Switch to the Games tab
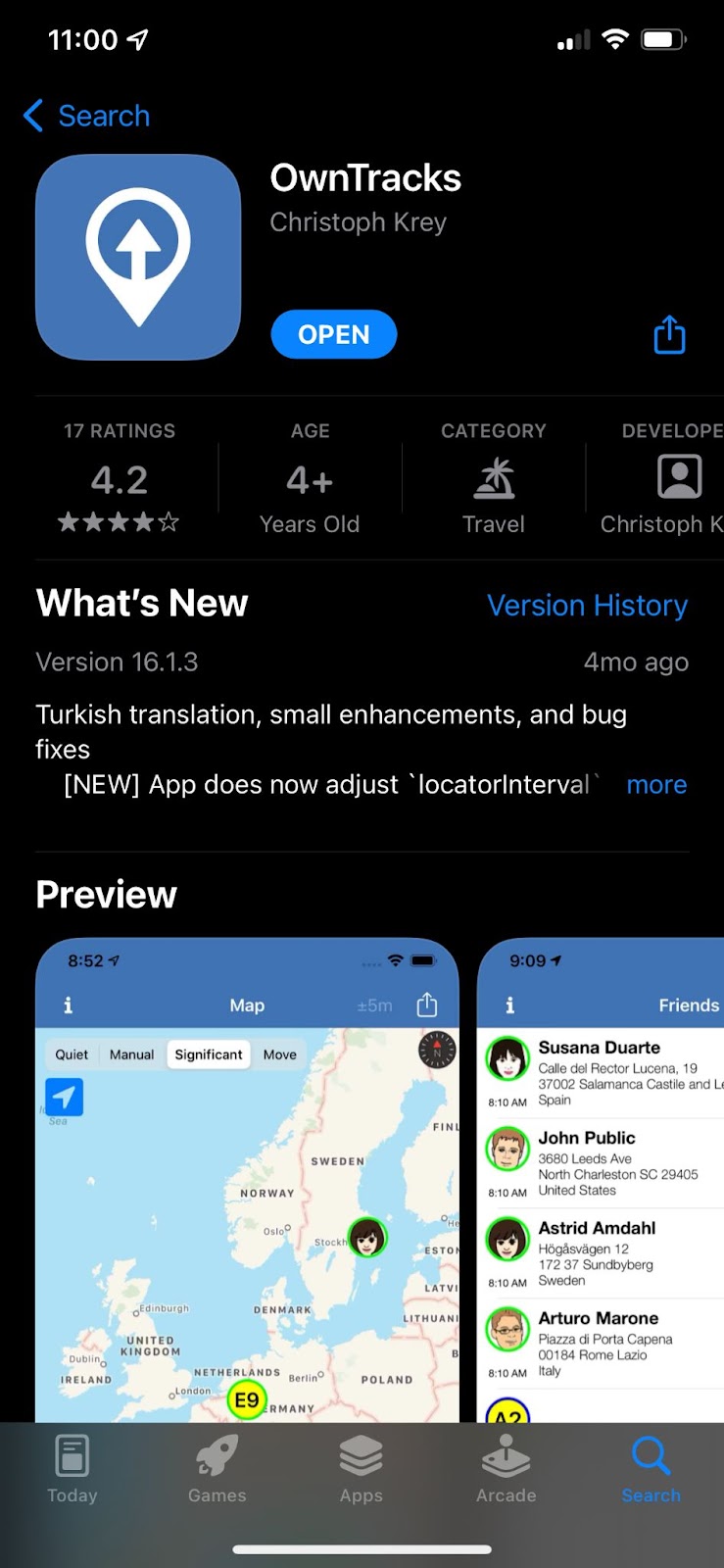Screen dimensions: 724x1568 point(217,1468)
